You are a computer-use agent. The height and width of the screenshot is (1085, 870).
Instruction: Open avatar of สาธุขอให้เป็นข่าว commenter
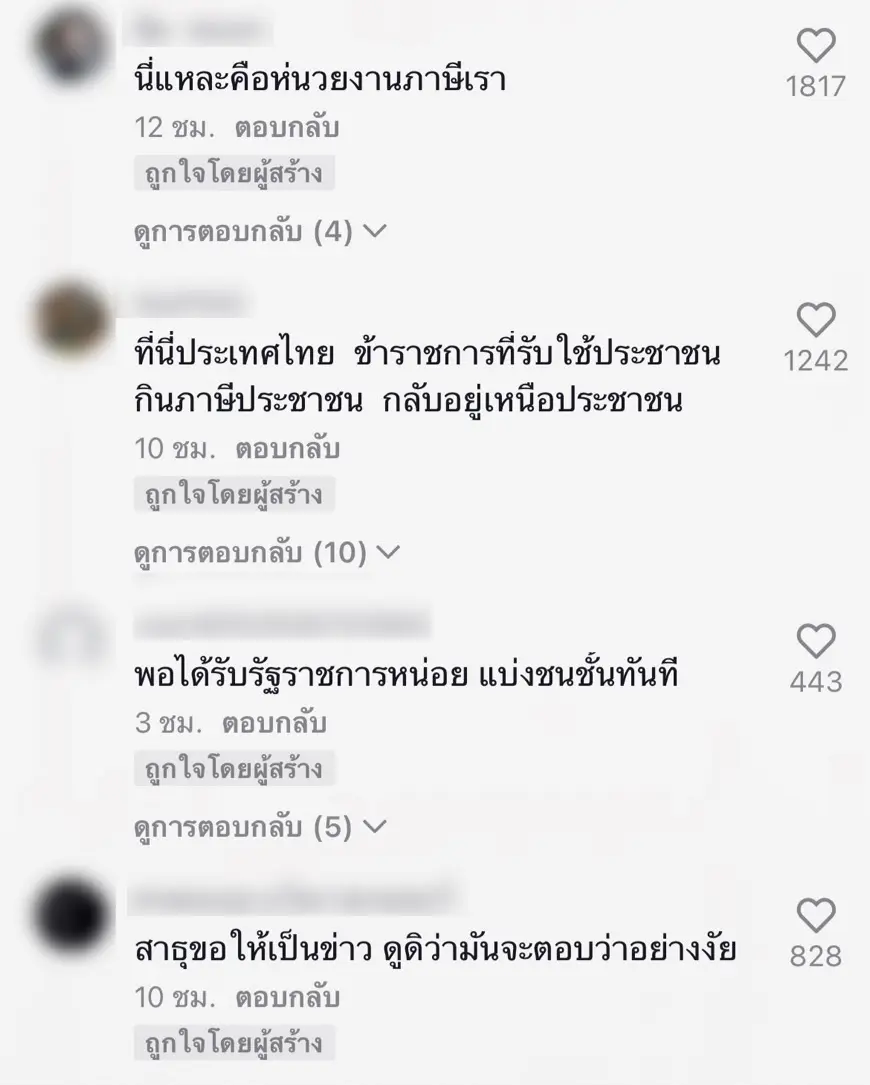click(x=68, y=915)
